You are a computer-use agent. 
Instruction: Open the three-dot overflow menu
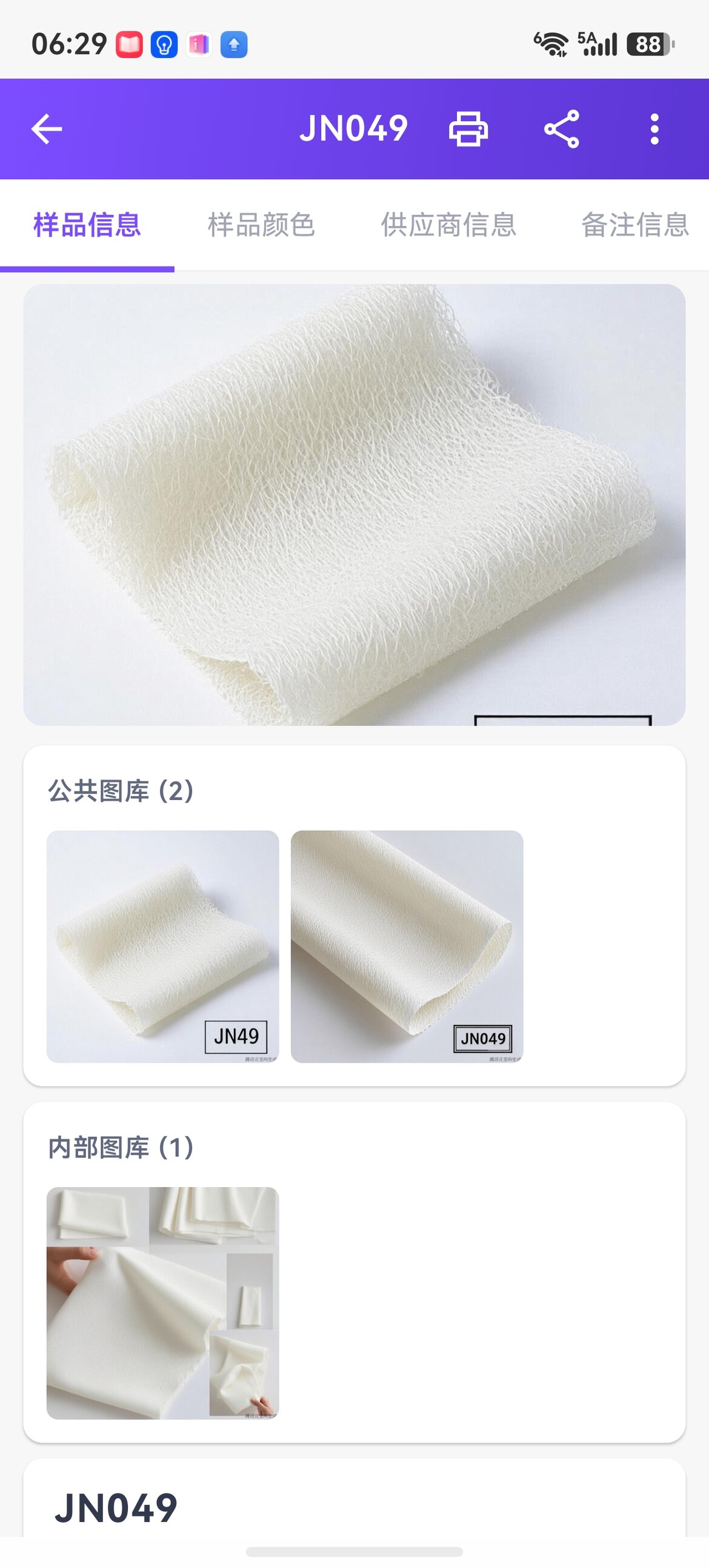click(x=655, y=128)
